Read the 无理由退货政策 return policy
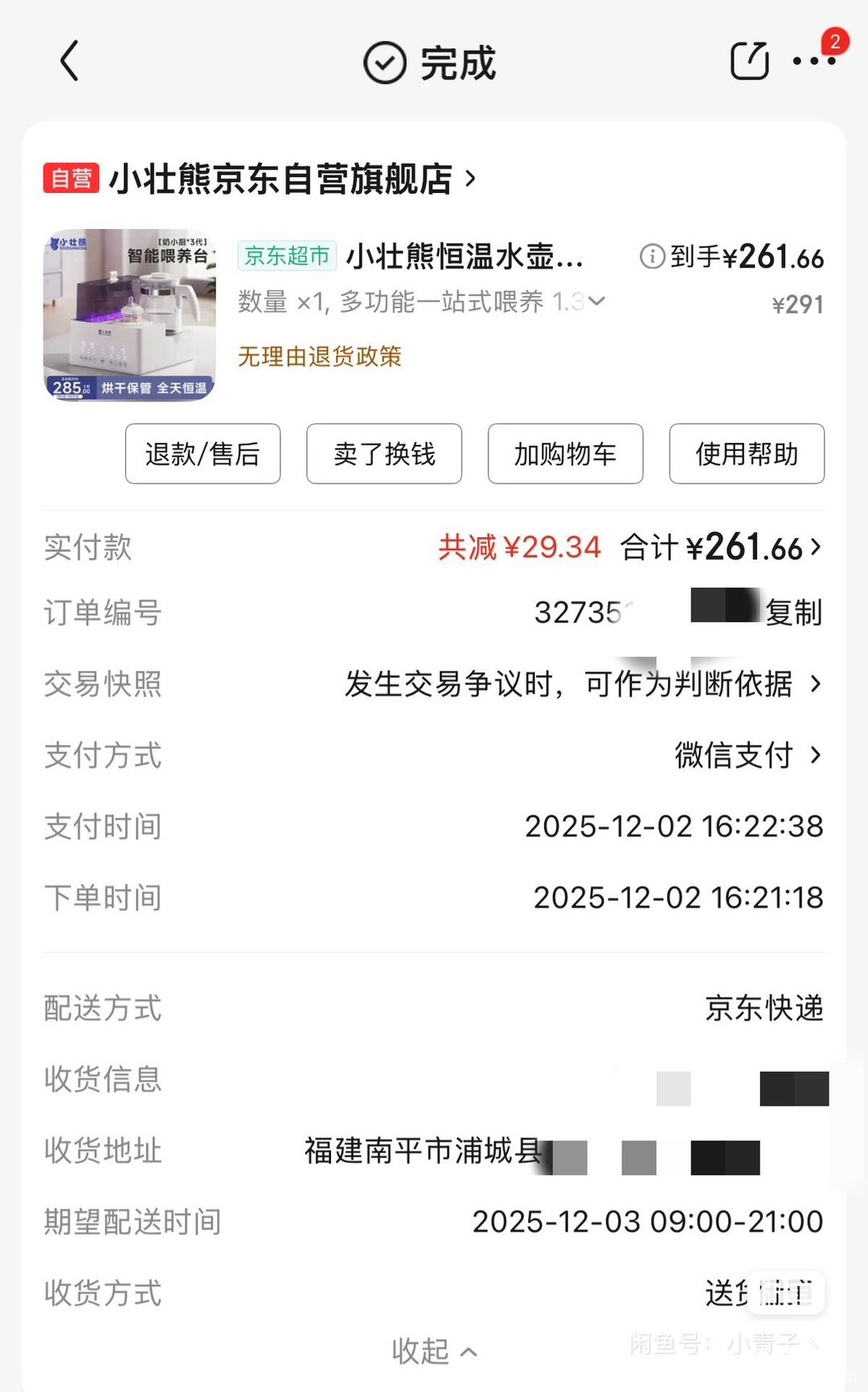 320,356
